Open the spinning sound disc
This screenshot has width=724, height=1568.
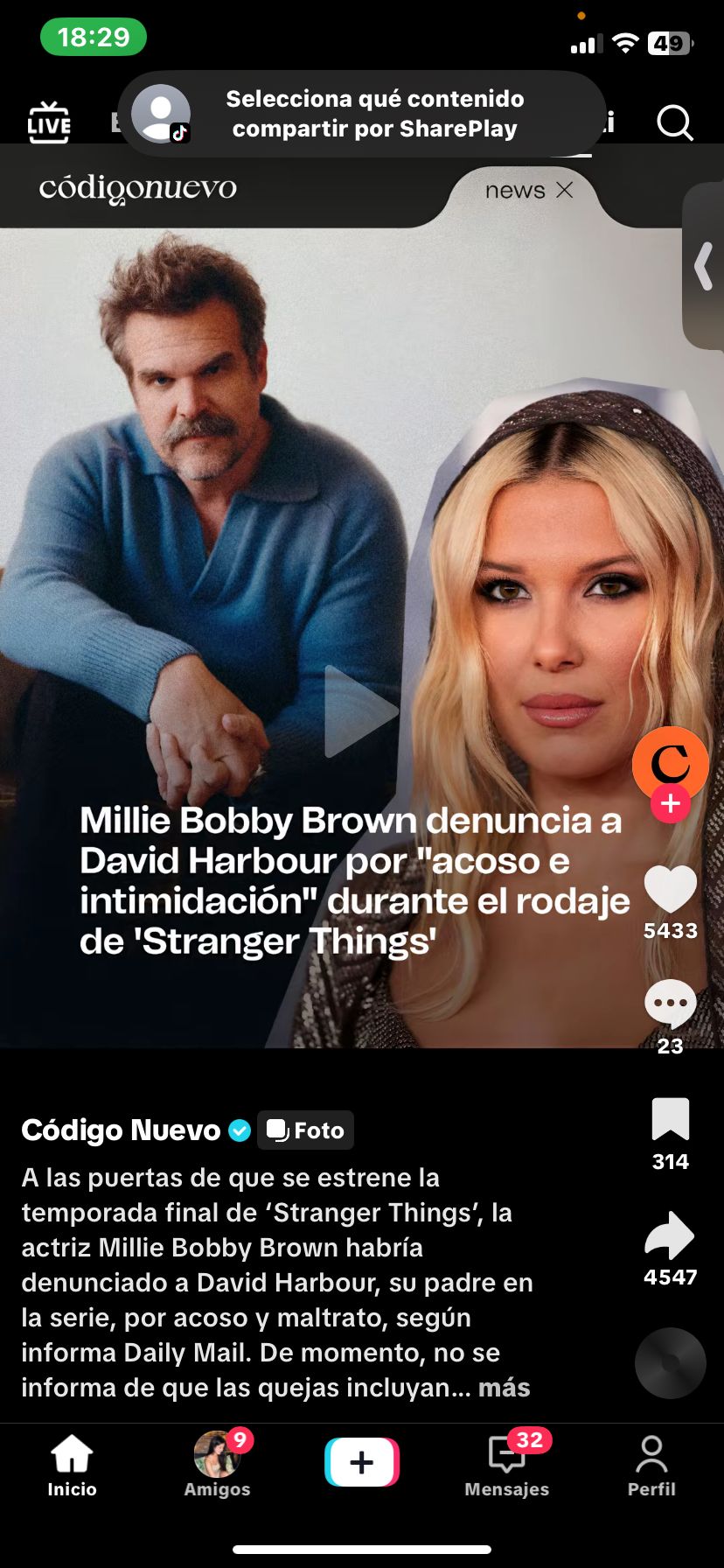670,1362
